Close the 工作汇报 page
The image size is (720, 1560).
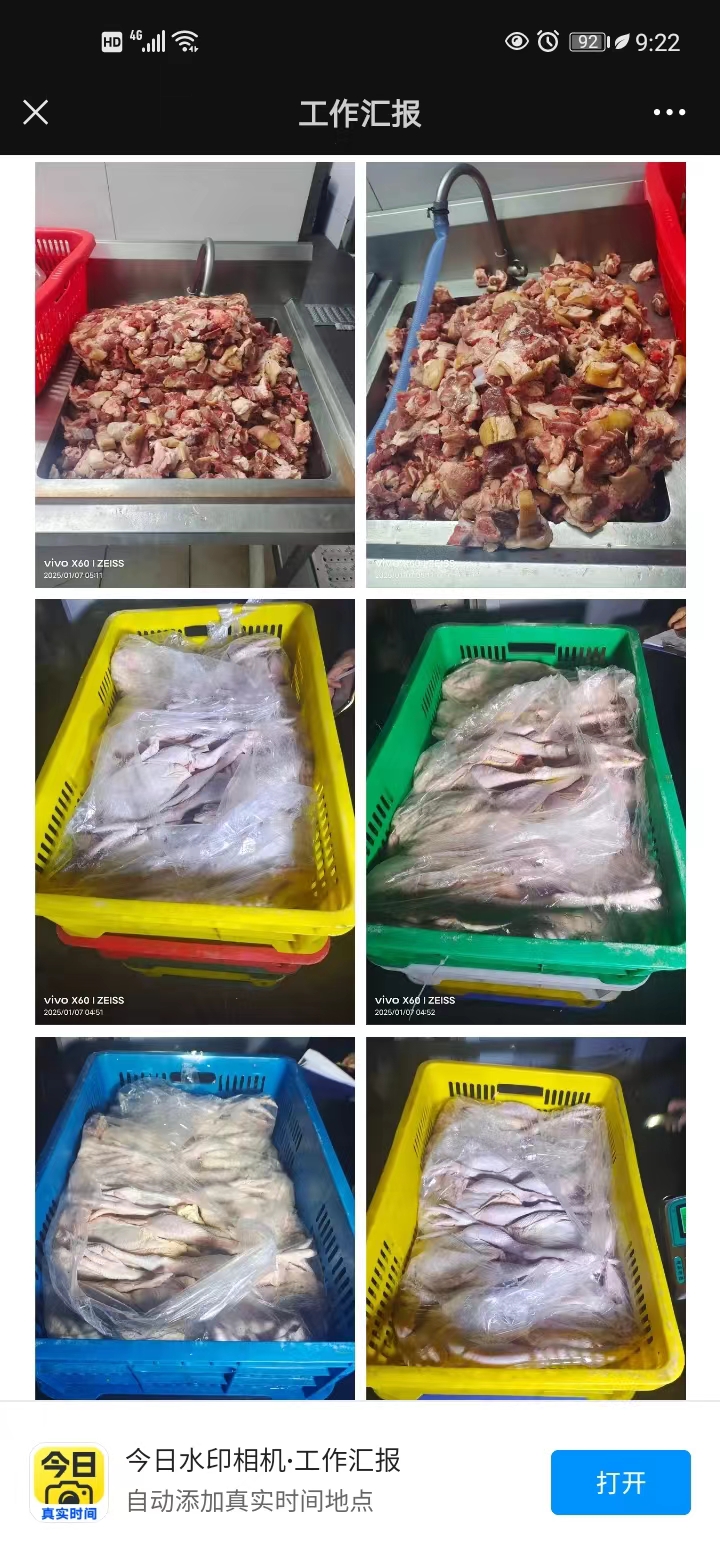pyautogui.click(x=36, y=112)
